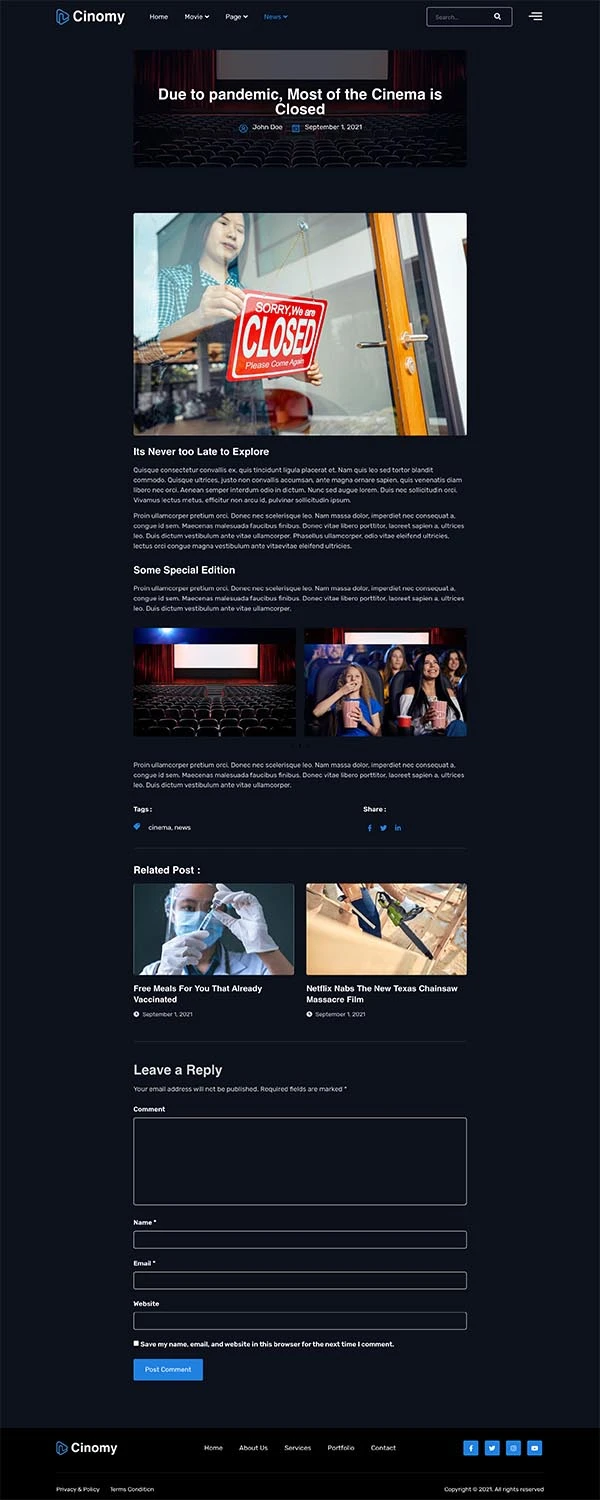Open the footer YouTube icon

click(535, 1448)
